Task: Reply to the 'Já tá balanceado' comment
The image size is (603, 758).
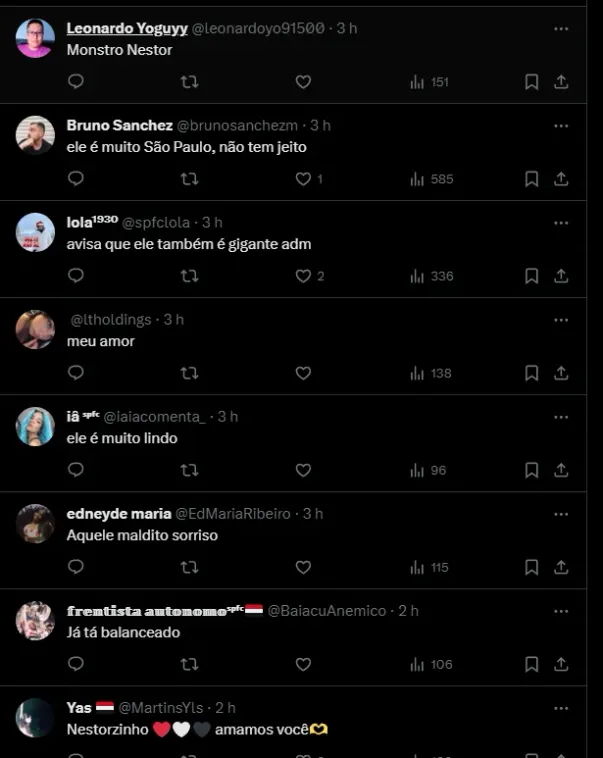Action: tap(76, 664)
